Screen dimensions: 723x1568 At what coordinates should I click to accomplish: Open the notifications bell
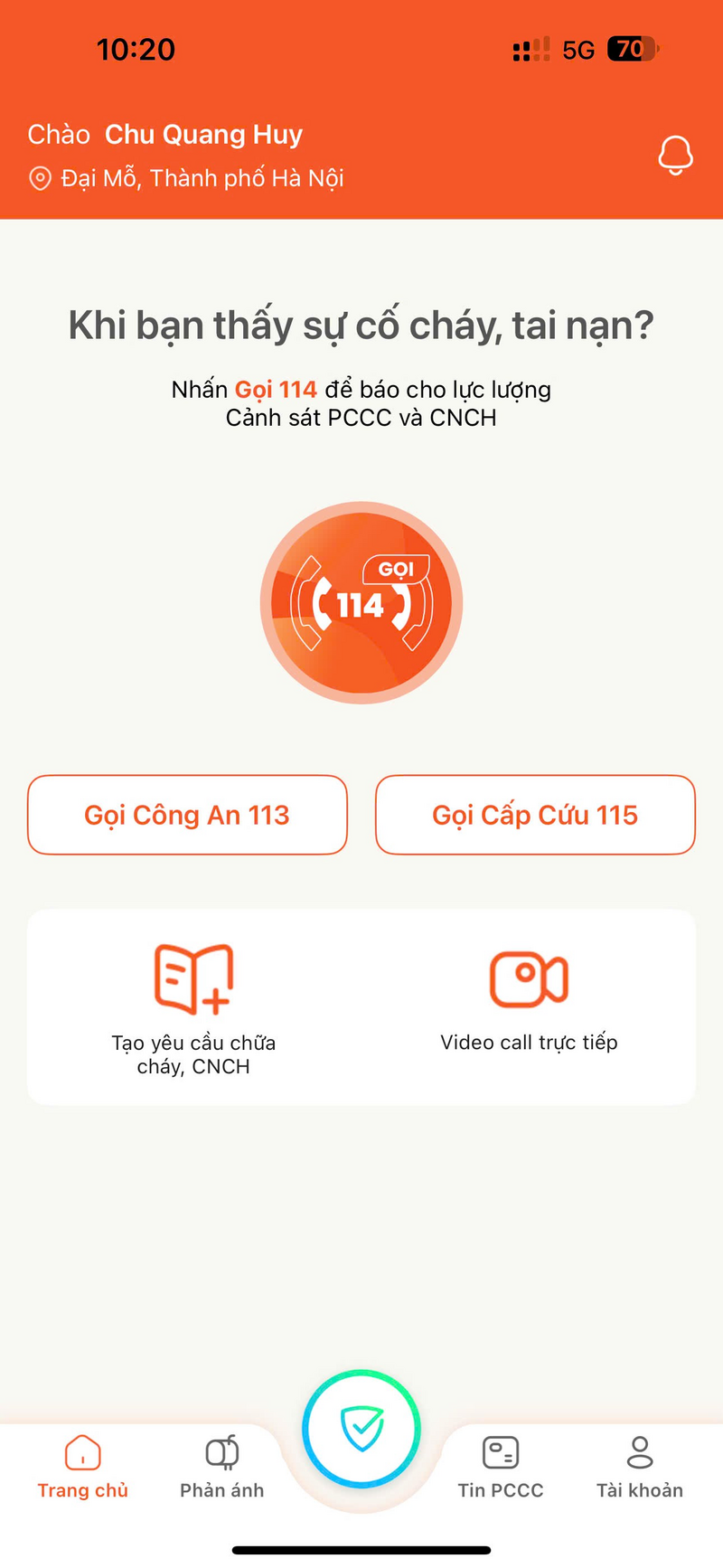tap(675, 156)
